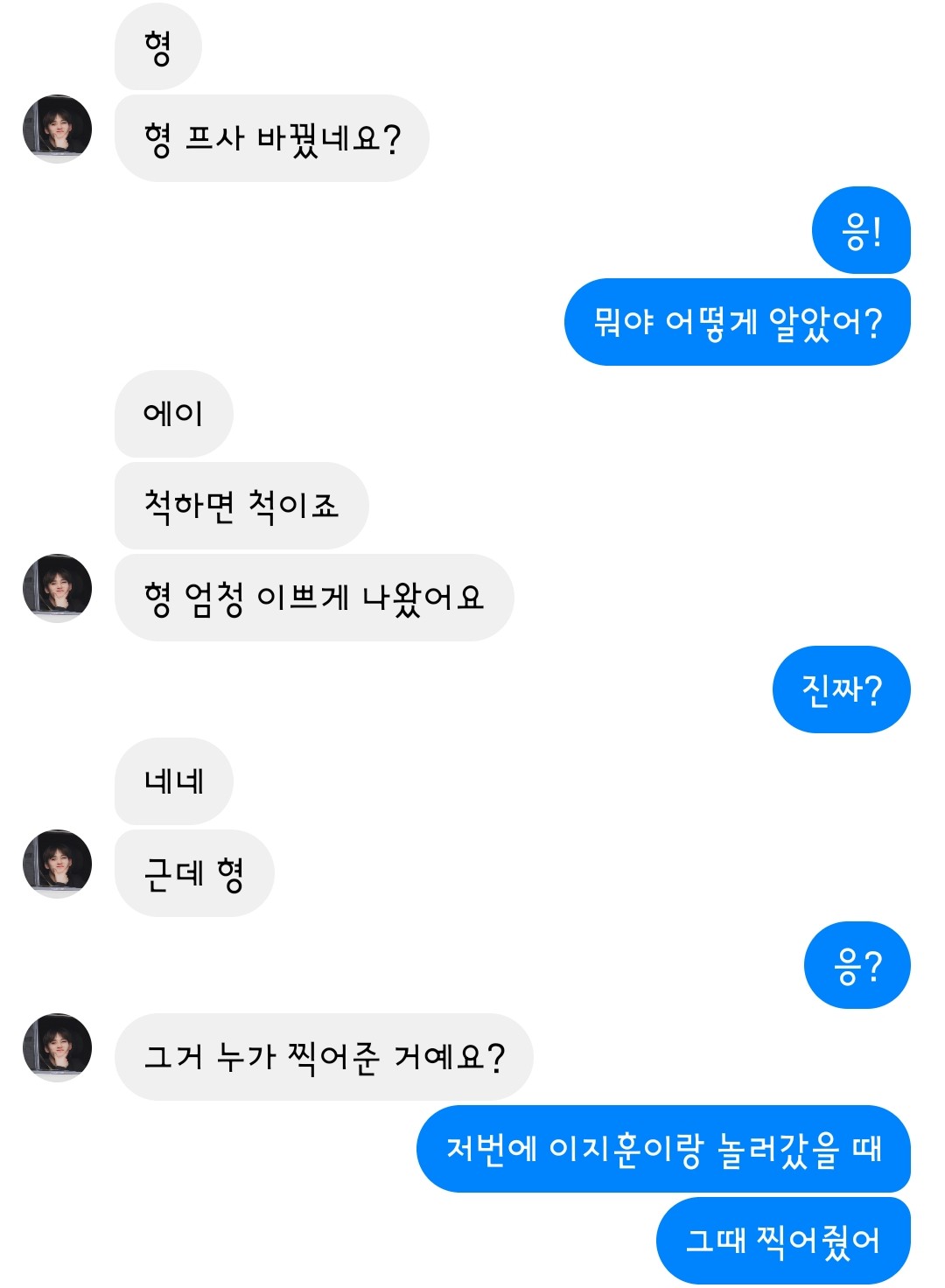Viewport: 945px width, 1288px height.
Task: Open avatar next to '그거 누가 찍어준 거예요?'
Action: pyautogui.click(x=57, y=1047)
